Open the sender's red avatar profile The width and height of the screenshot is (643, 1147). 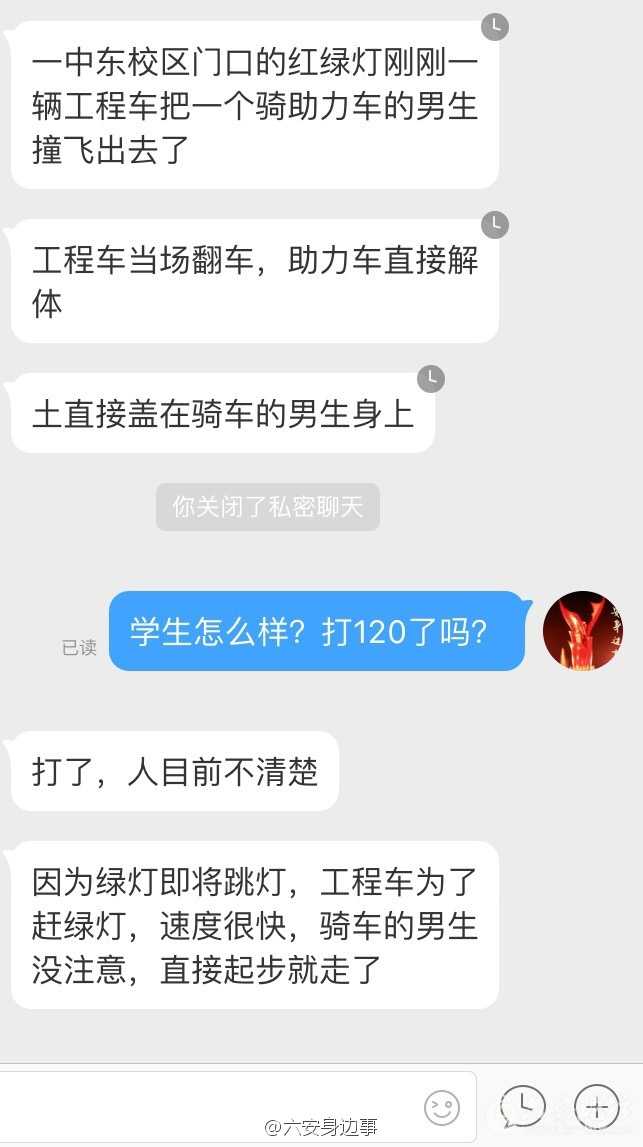pos(583,630)
